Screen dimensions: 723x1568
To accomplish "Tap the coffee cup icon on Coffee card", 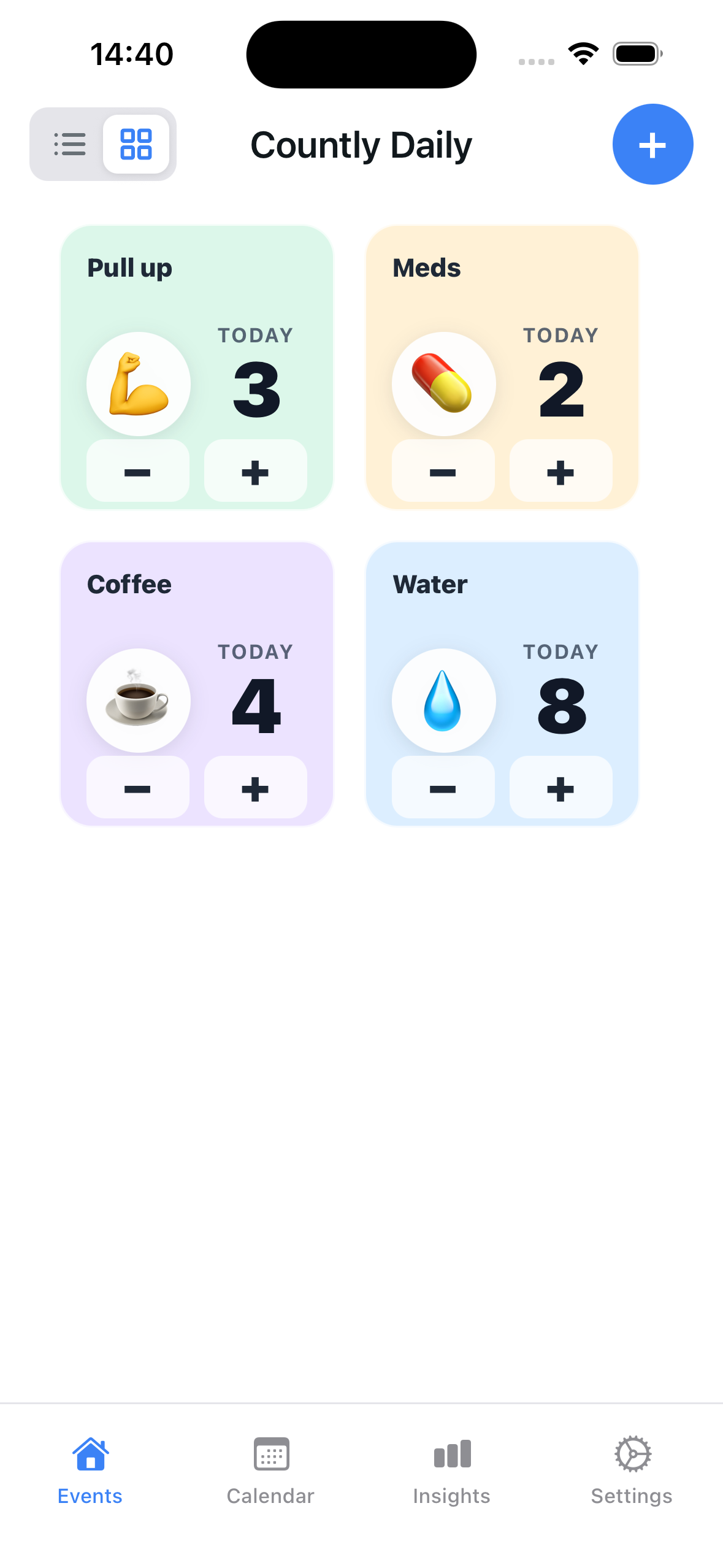I will (x=138, y=701).
